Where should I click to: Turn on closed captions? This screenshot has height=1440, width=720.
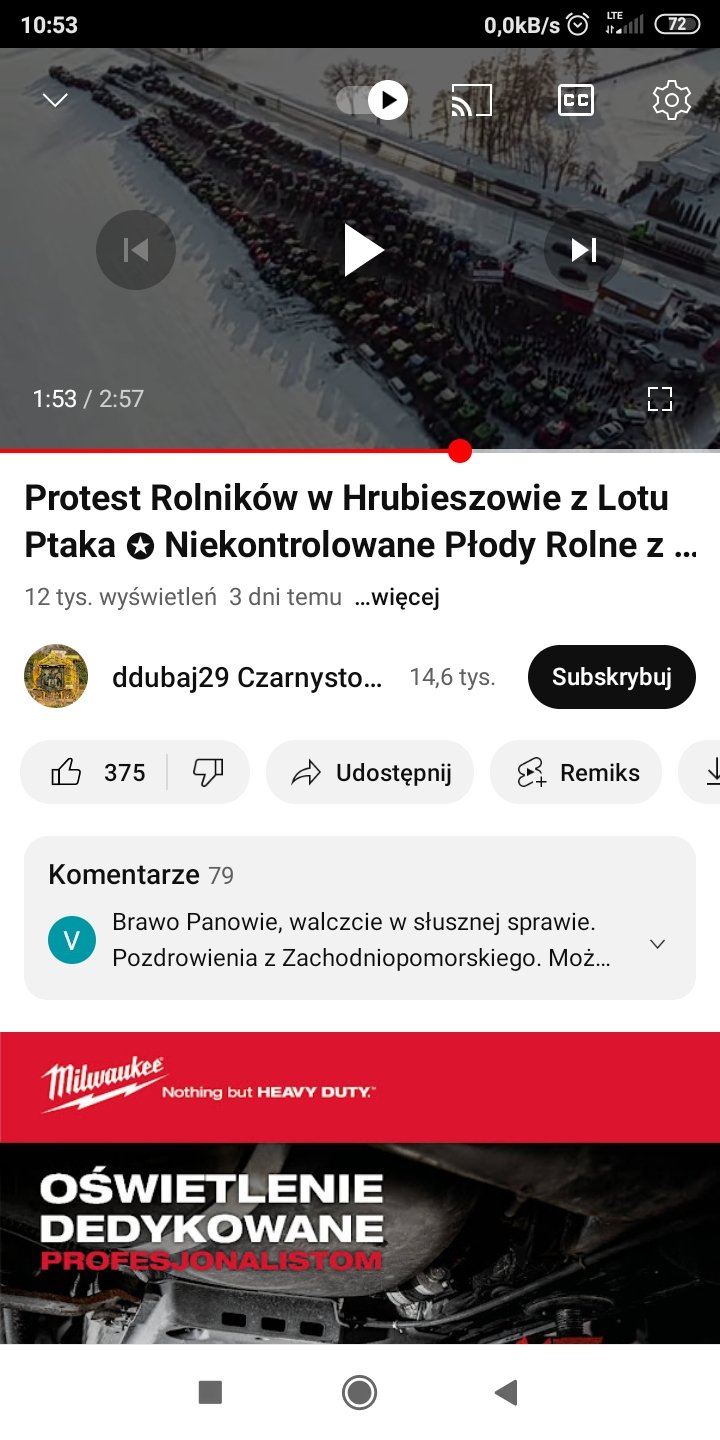click(575, 100)
